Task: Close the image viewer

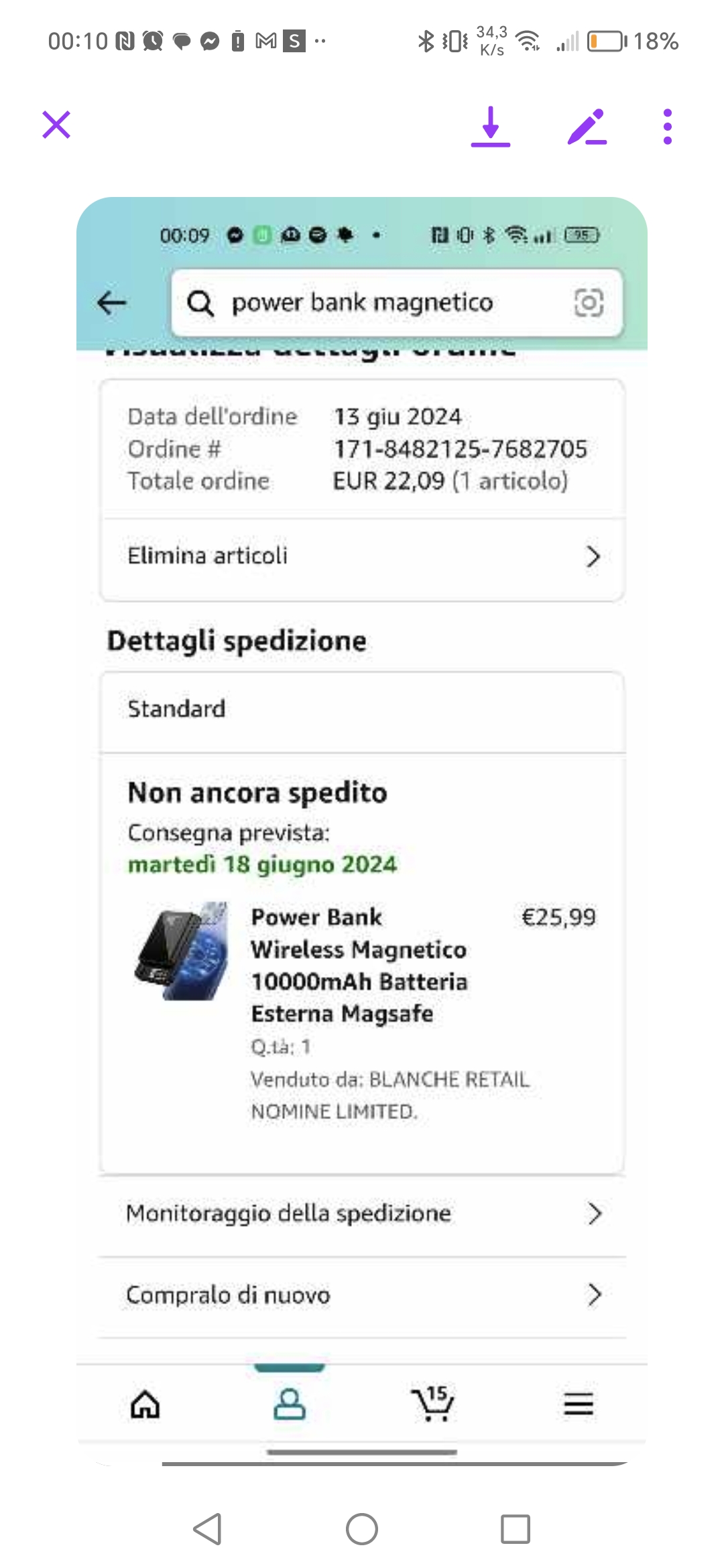Action: coord(56,125)
